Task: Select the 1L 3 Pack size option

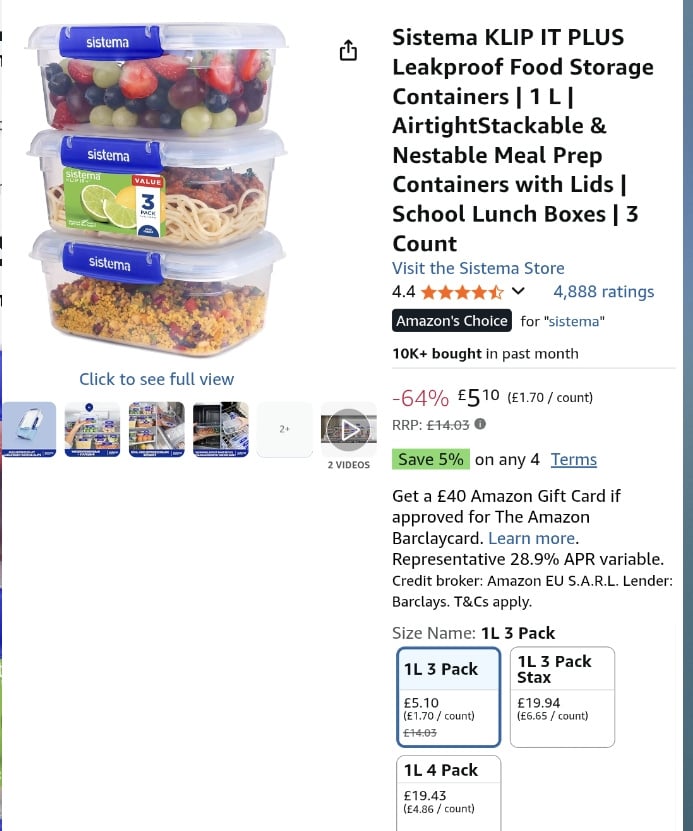Action: [x=448, y=696]
